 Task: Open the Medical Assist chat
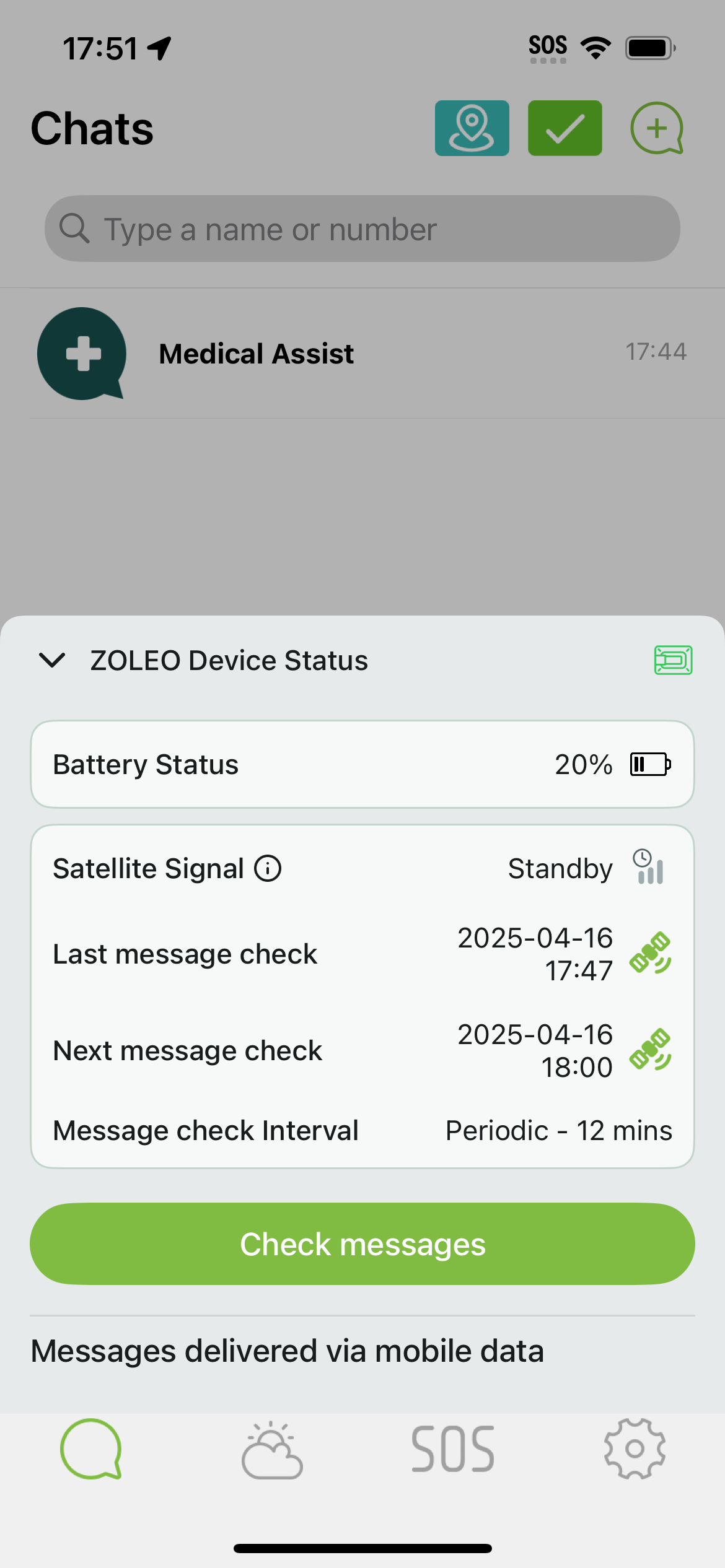362,354
